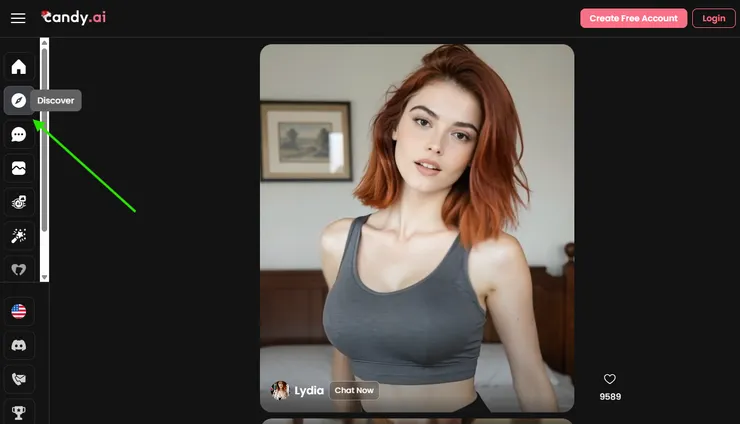Open the Discover compass icon

click(18, 100)
